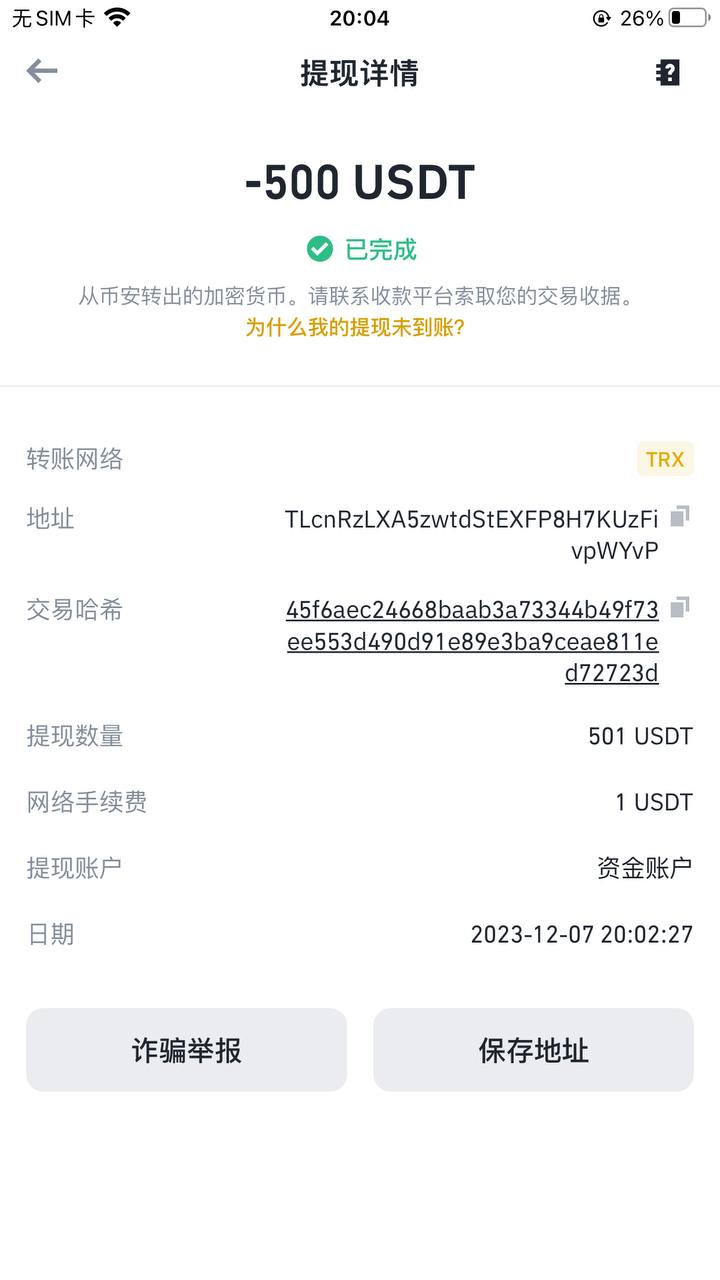The width and height of the screenshot is (720, 1280).
Task: Copy the withdrawal address
Action: (680, 516)
